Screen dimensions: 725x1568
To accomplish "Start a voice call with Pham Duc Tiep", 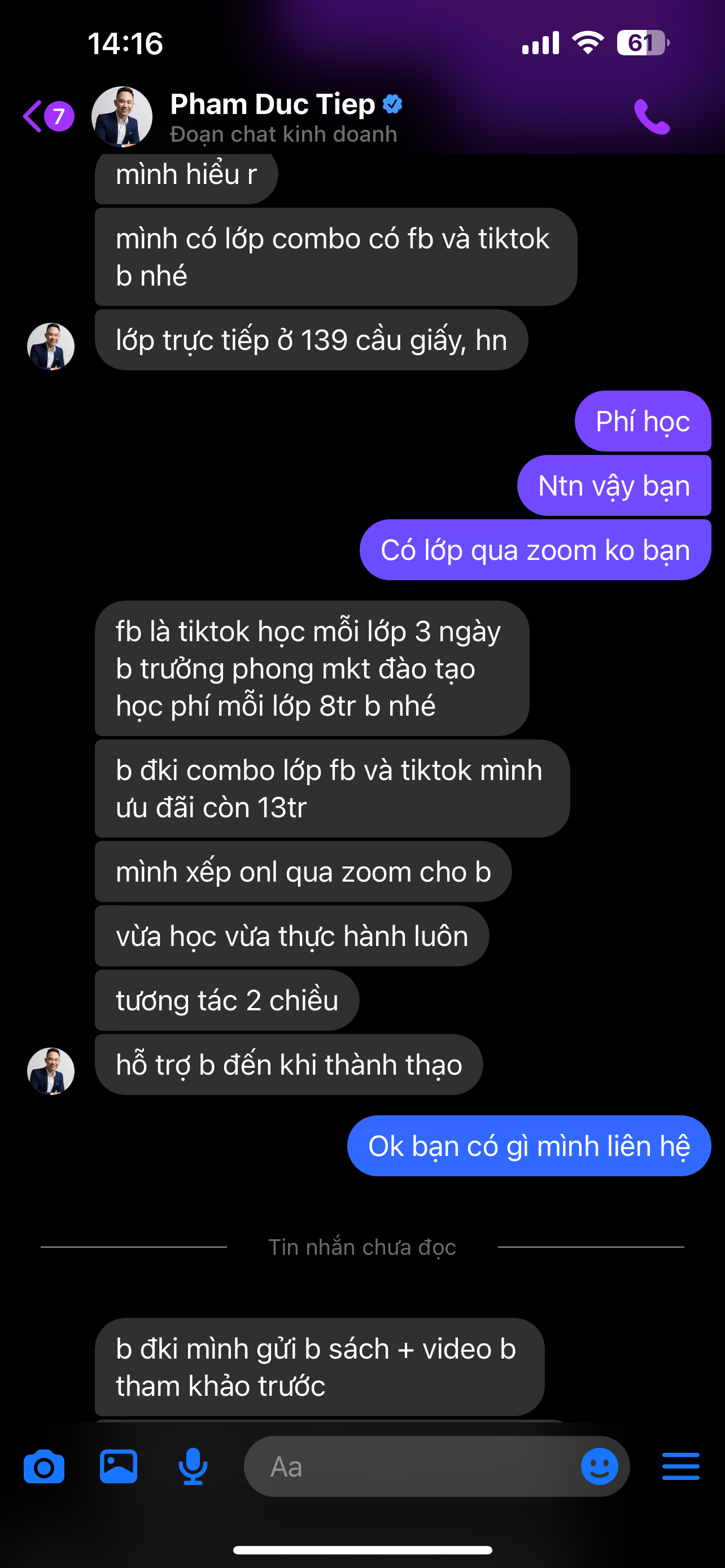I will point(652,116).
